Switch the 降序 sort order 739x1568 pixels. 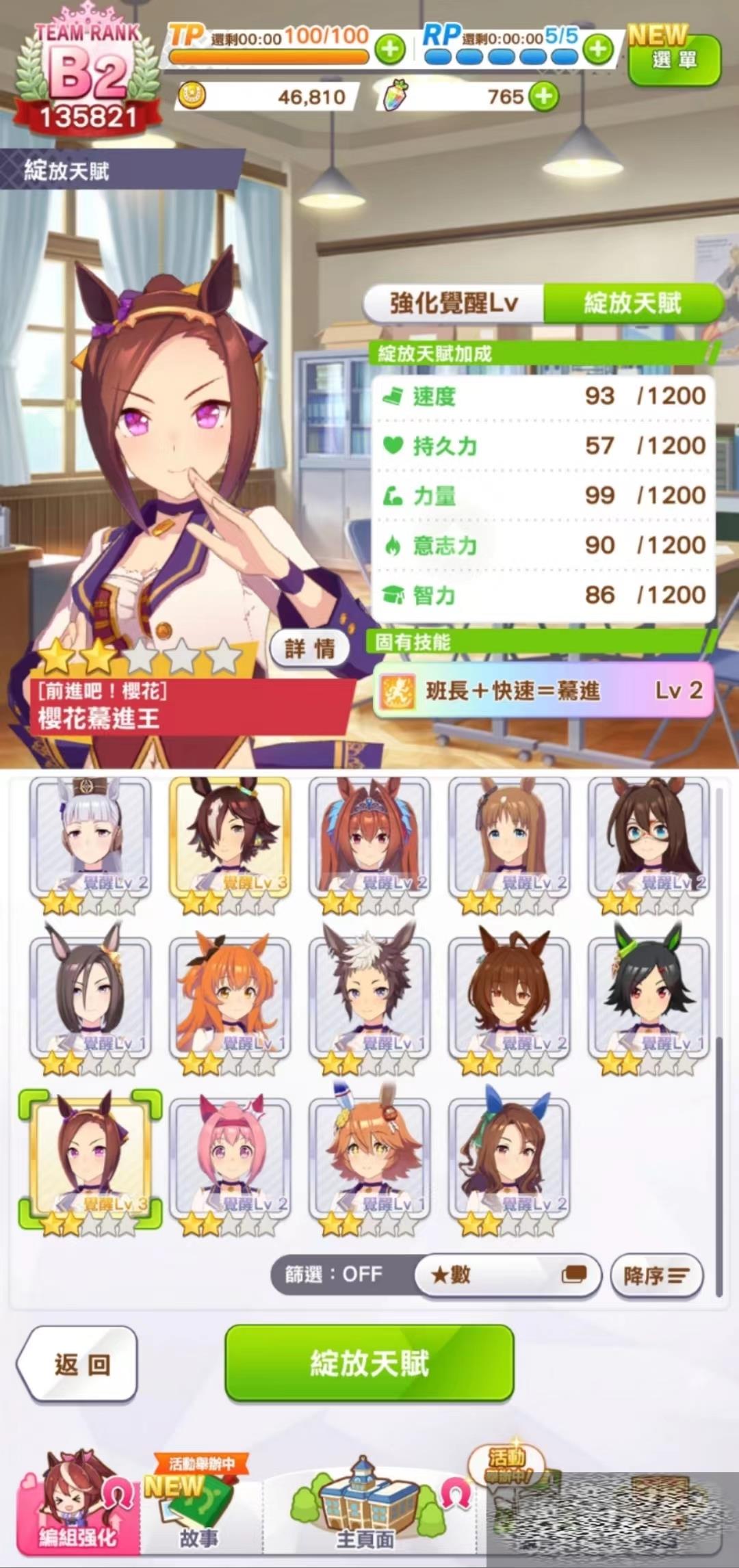[x=656, y=1275]
